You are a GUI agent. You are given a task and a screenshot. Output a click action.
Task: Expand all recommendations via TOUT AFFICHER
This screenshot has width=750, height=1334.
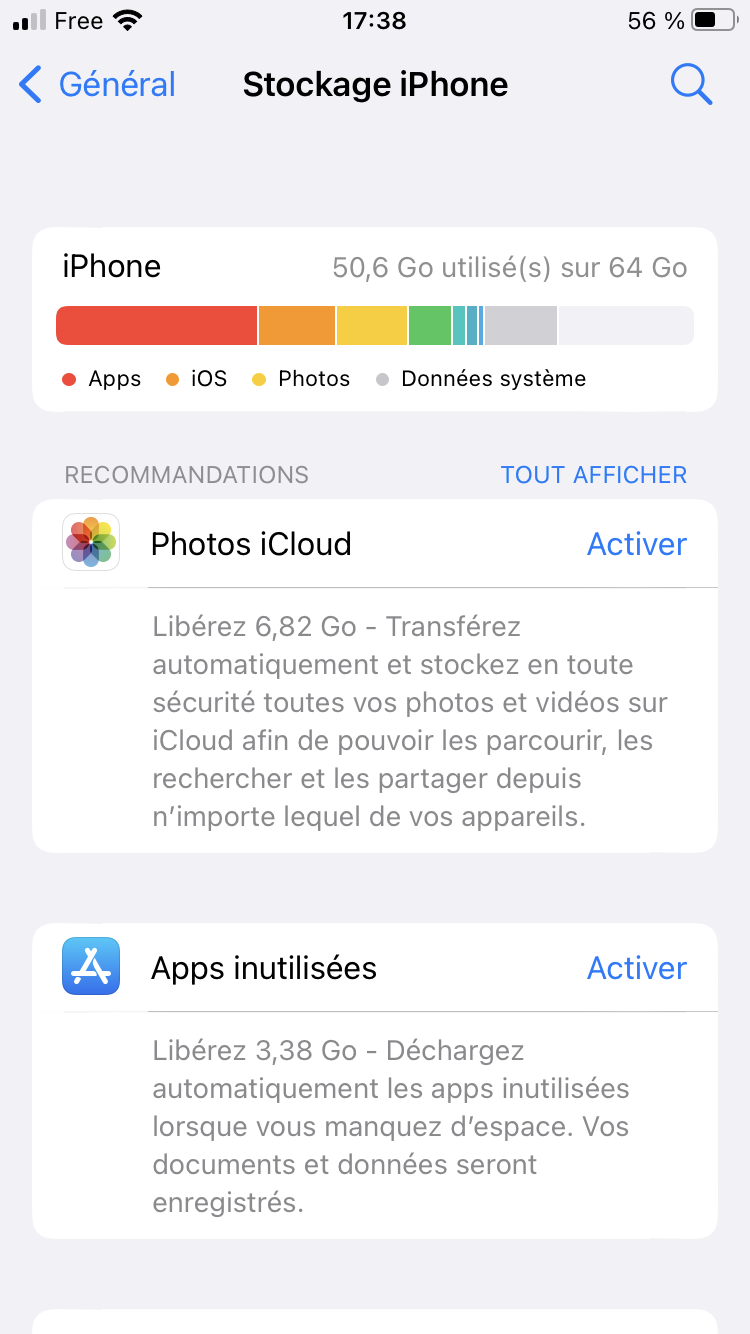[593, 474]
